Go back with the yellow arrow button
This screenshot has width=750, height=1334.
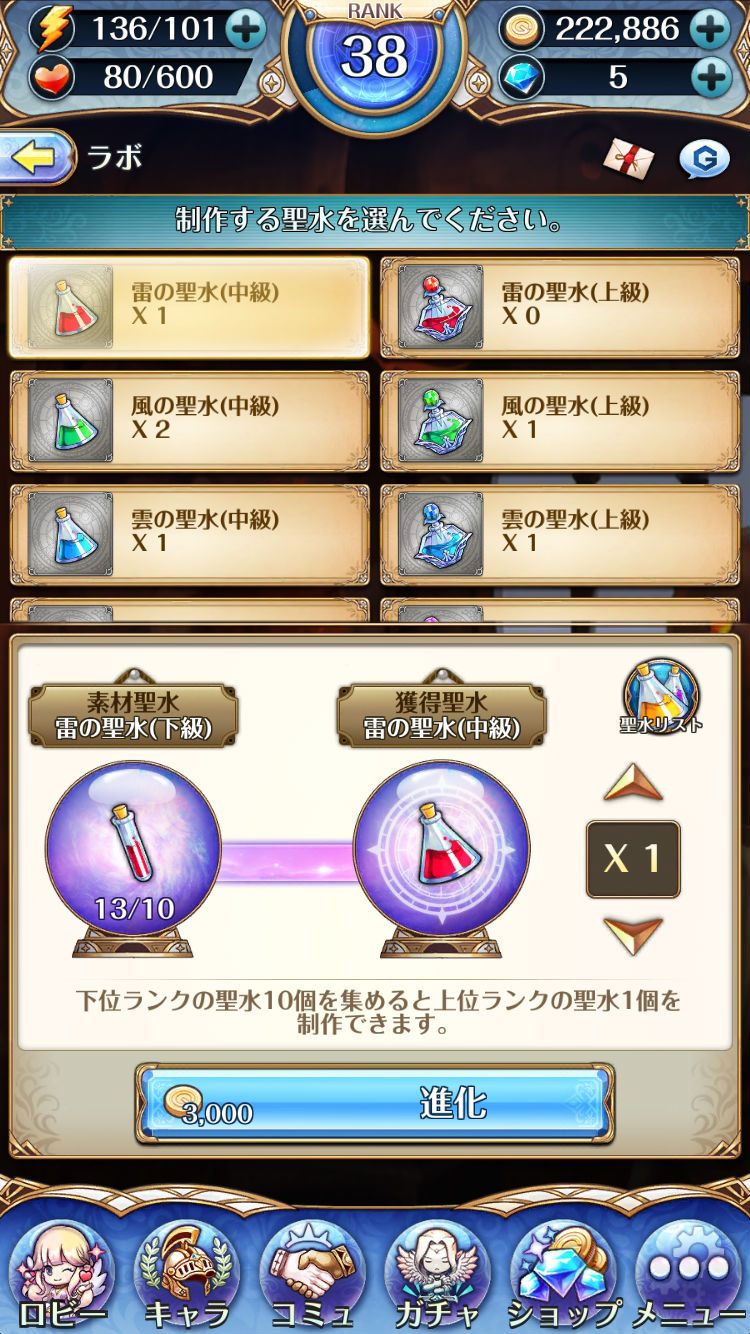(38, 158)
